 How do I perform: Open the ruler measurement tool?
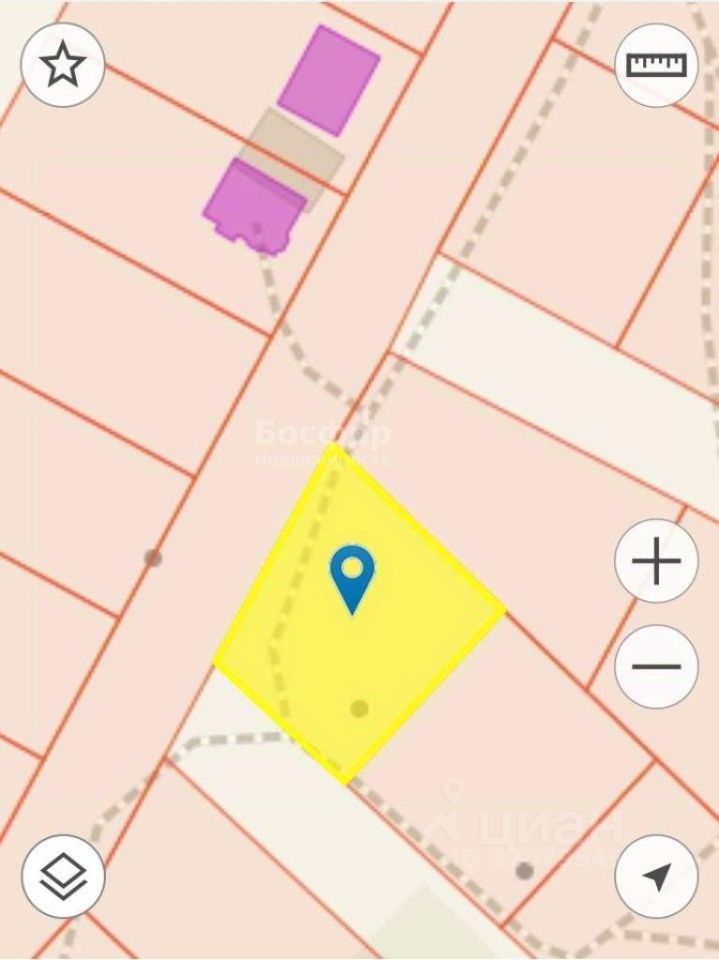click(x=656, y=65)
